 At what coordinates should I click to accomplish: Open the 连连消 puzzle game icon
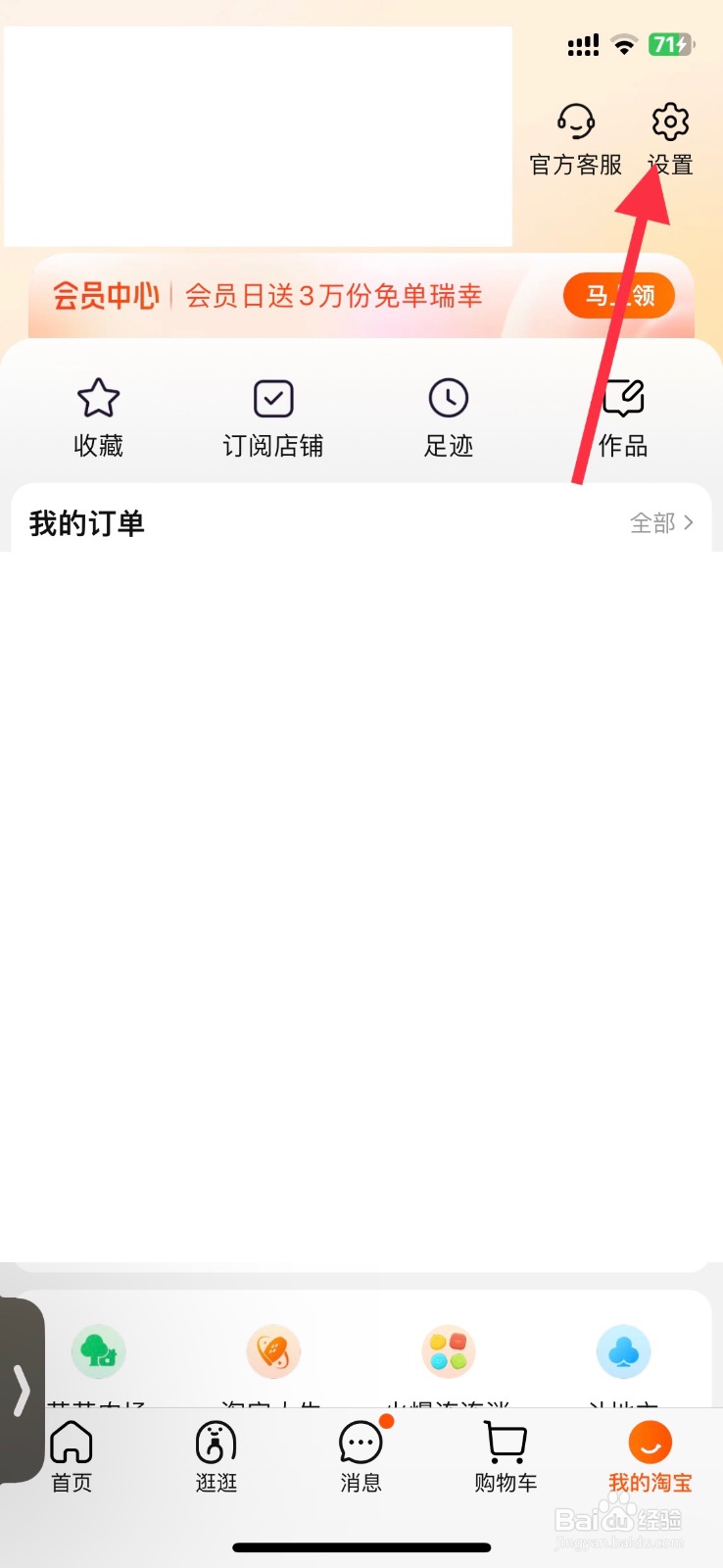(x=448, y=1352)
